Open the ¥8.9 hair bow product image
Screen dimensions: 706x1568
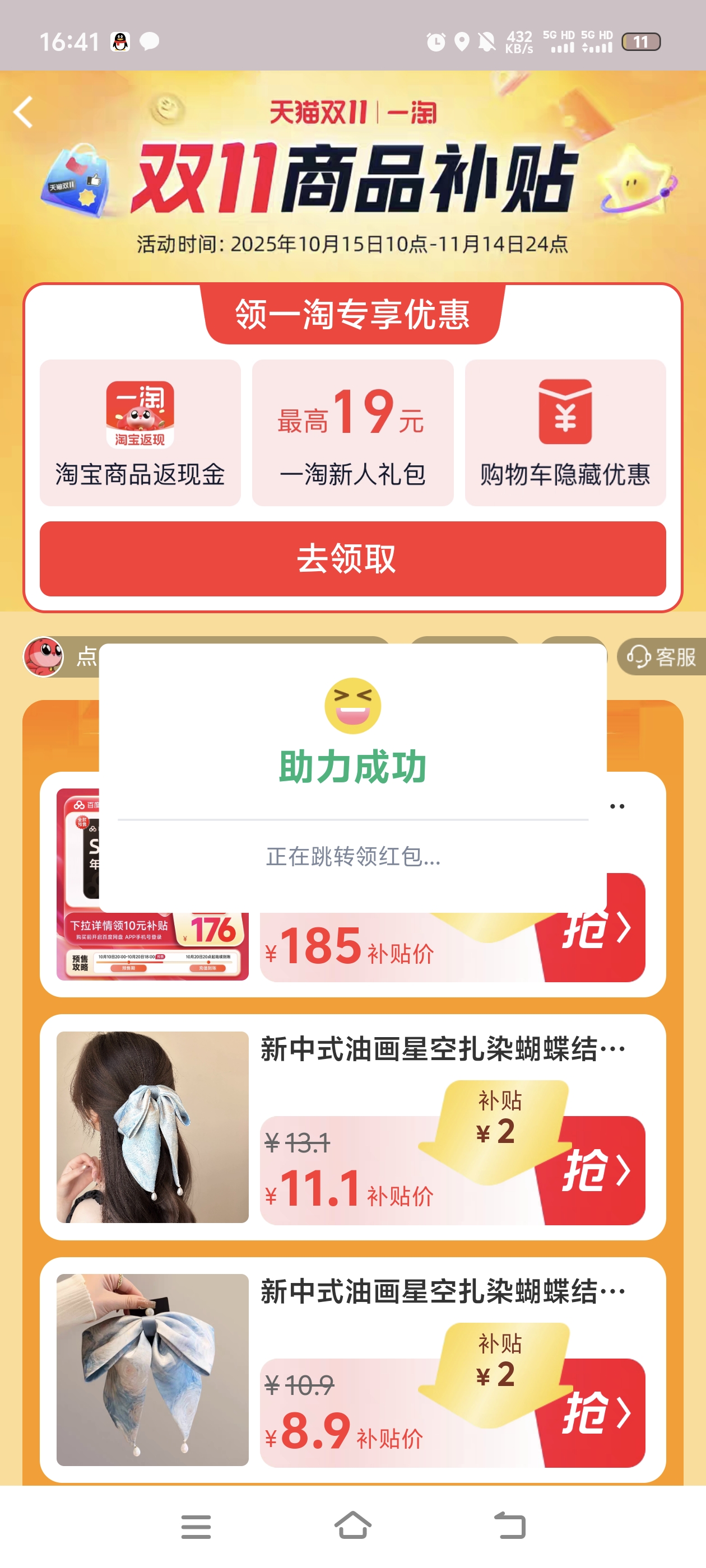(152, 1370)
